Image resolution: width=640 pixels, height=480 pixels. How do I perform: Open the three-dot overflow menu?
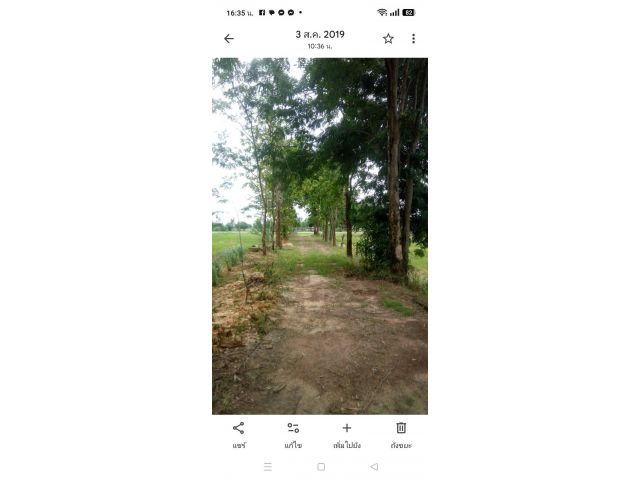pos(413,39)
